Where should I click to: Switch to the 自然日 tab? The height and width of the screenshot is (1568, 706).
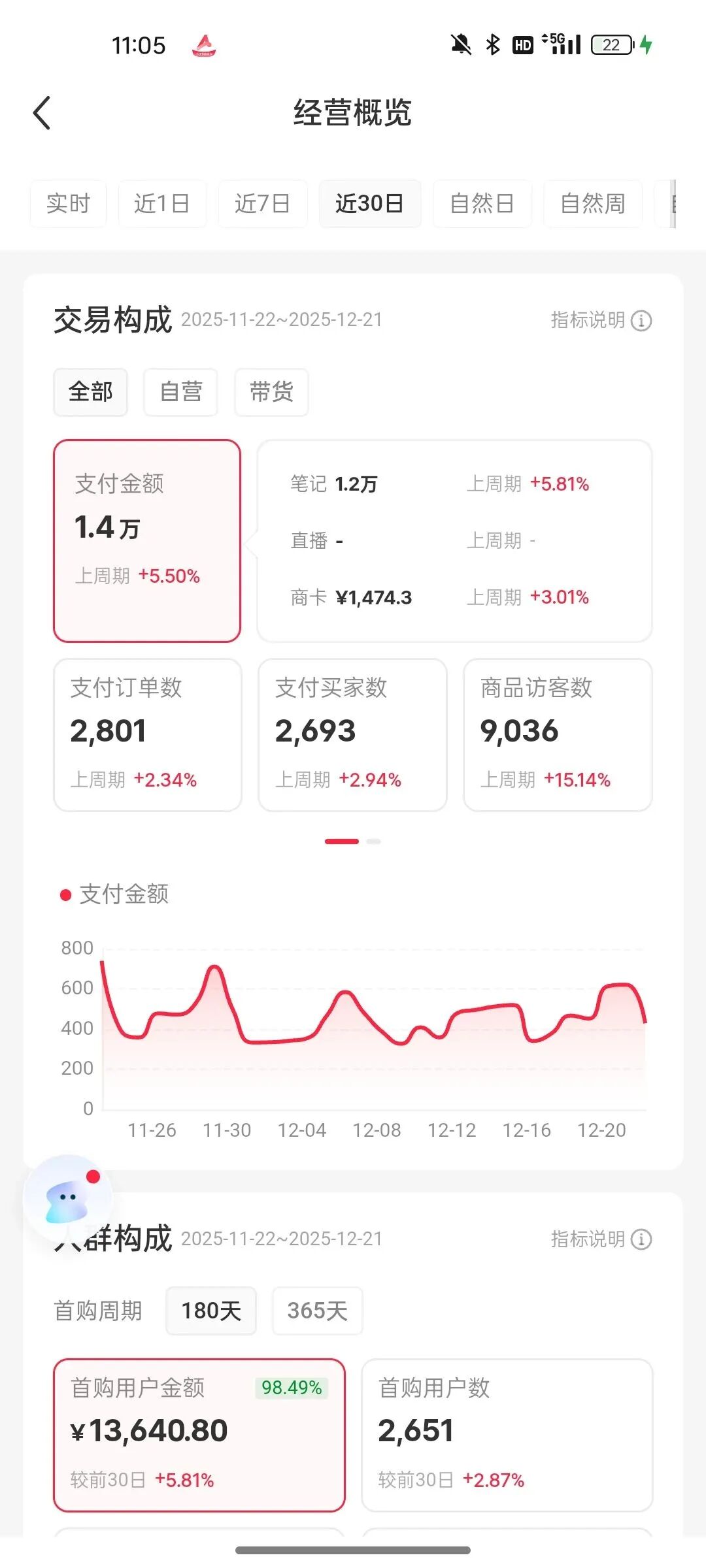coord(482,204)
